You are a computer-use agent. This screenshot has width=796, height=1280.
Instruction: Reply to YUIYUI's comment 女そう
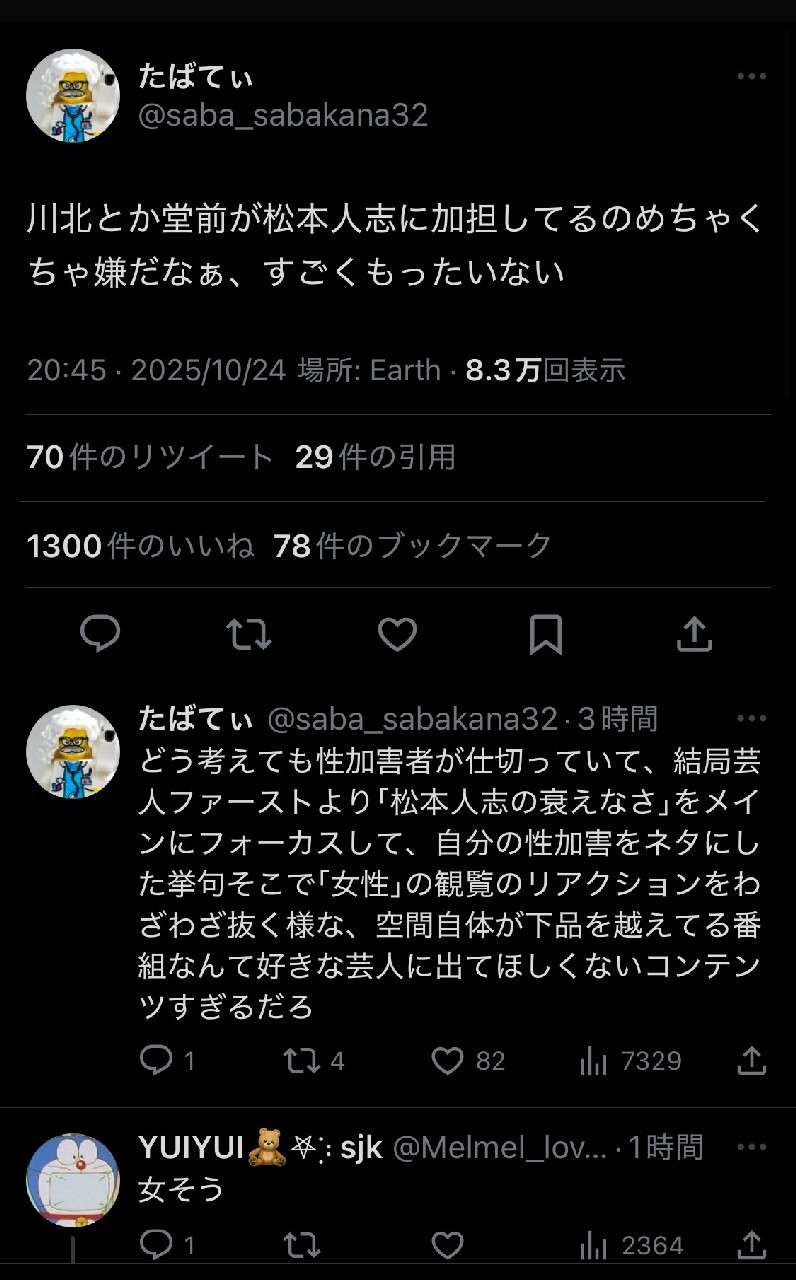[x=156, y=1245]
